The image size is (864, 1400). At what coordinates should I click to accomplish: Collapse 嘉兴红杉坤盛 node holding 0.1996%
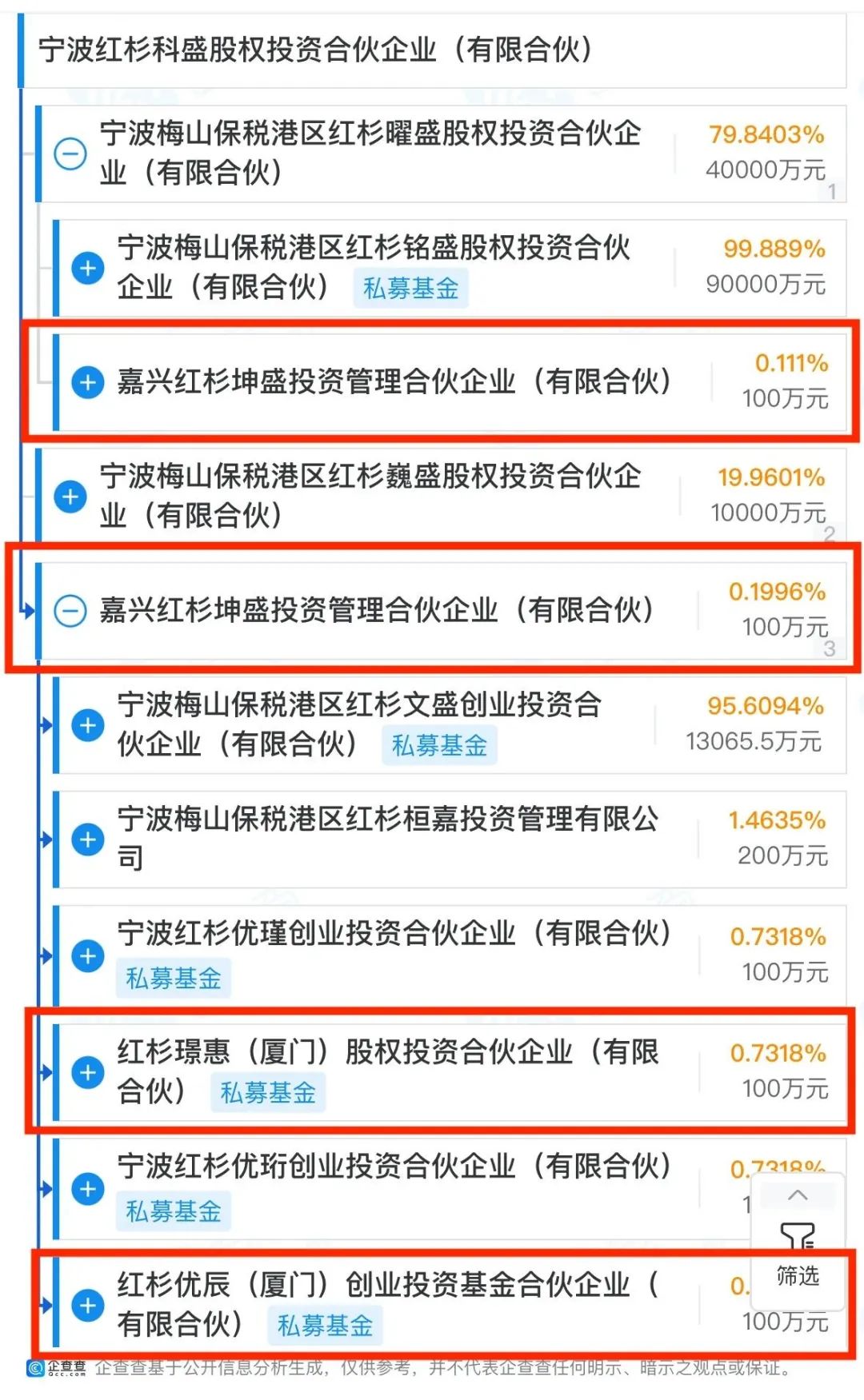click(70, 611)
